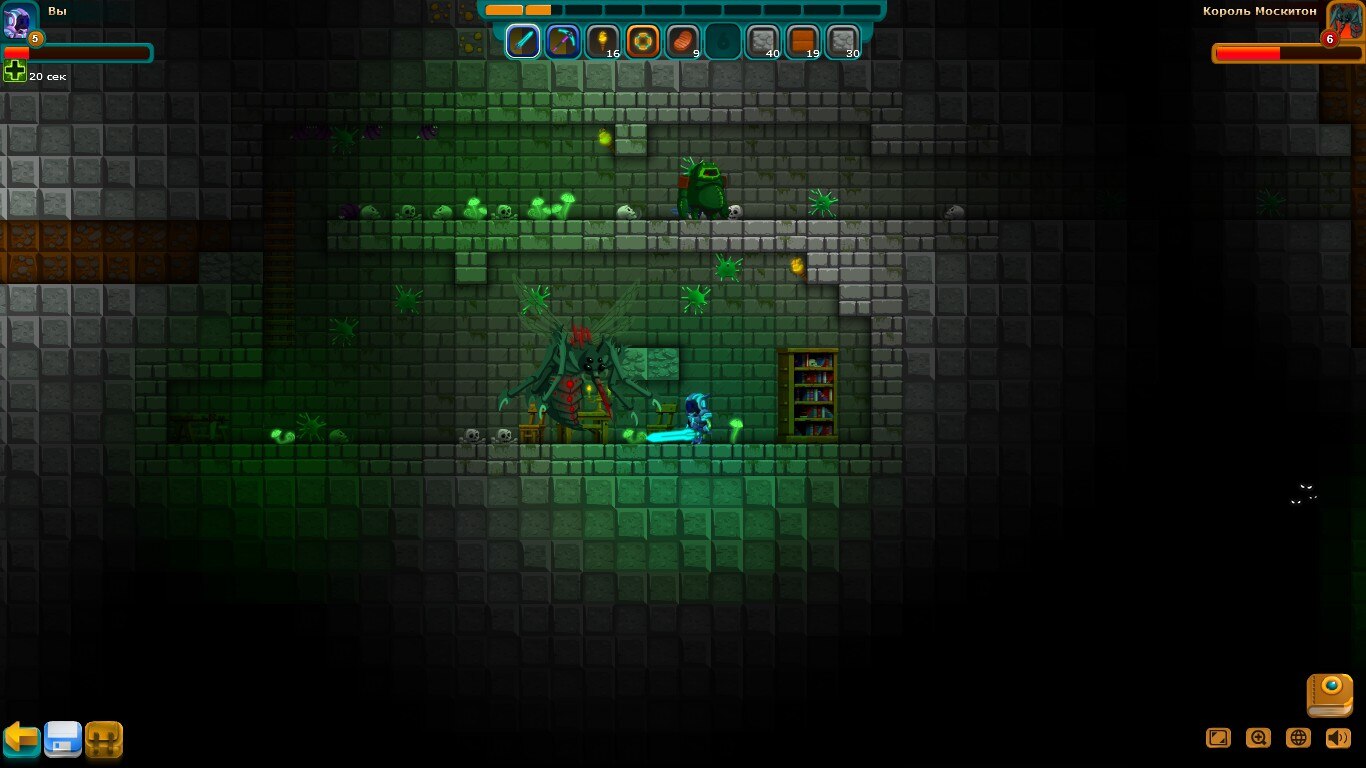Select the sword in the hotbar
The image size is (1366, 768).
523,41
